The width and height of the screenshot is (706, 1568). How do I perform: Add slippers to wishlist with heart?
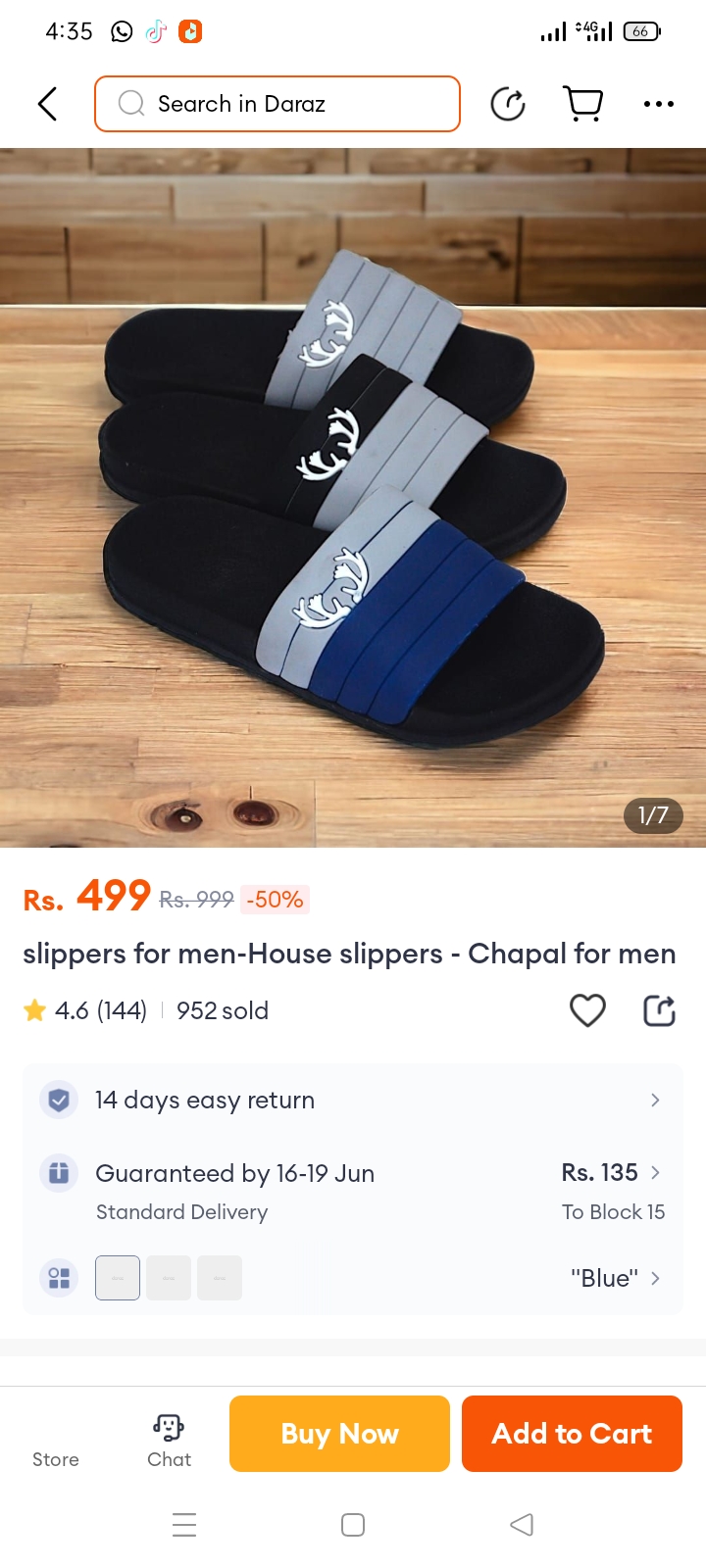click(587, 1010)
